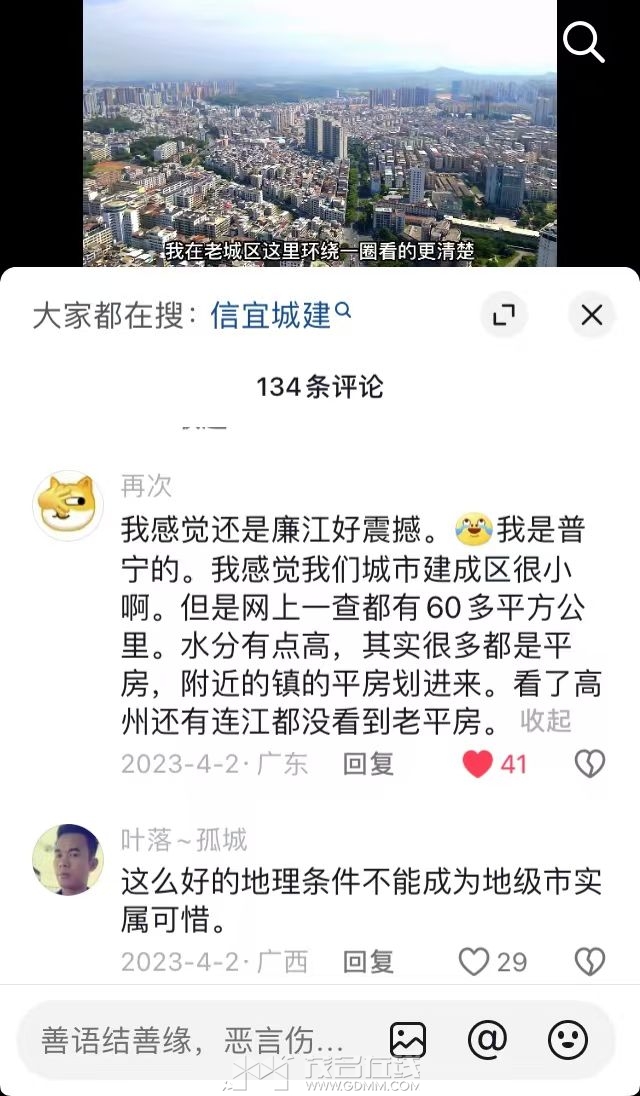Unlike 再次's comment with 41 likes
Image resolution: width=640 pixels, height=1096 pixels.
[x=478, y=764]
